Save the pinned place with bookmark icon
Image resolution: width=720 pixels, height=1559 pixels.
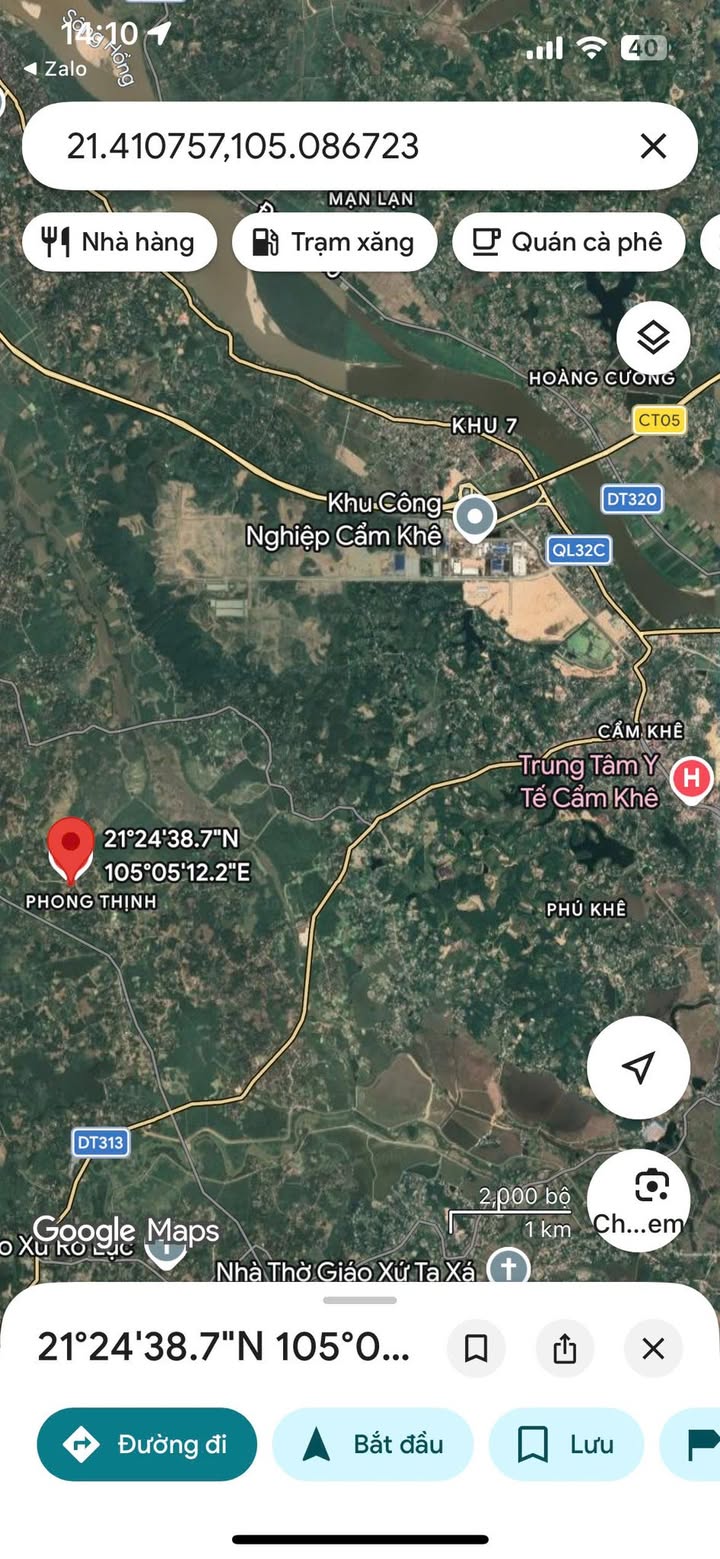point(476,1348)
